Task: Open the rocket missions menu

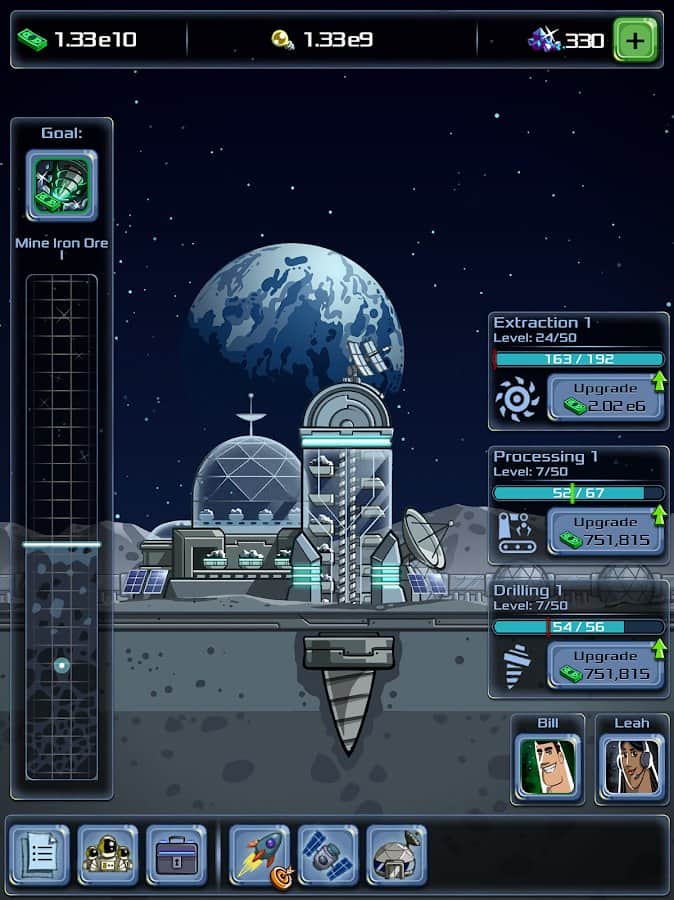Action: [x=260, y=855]
